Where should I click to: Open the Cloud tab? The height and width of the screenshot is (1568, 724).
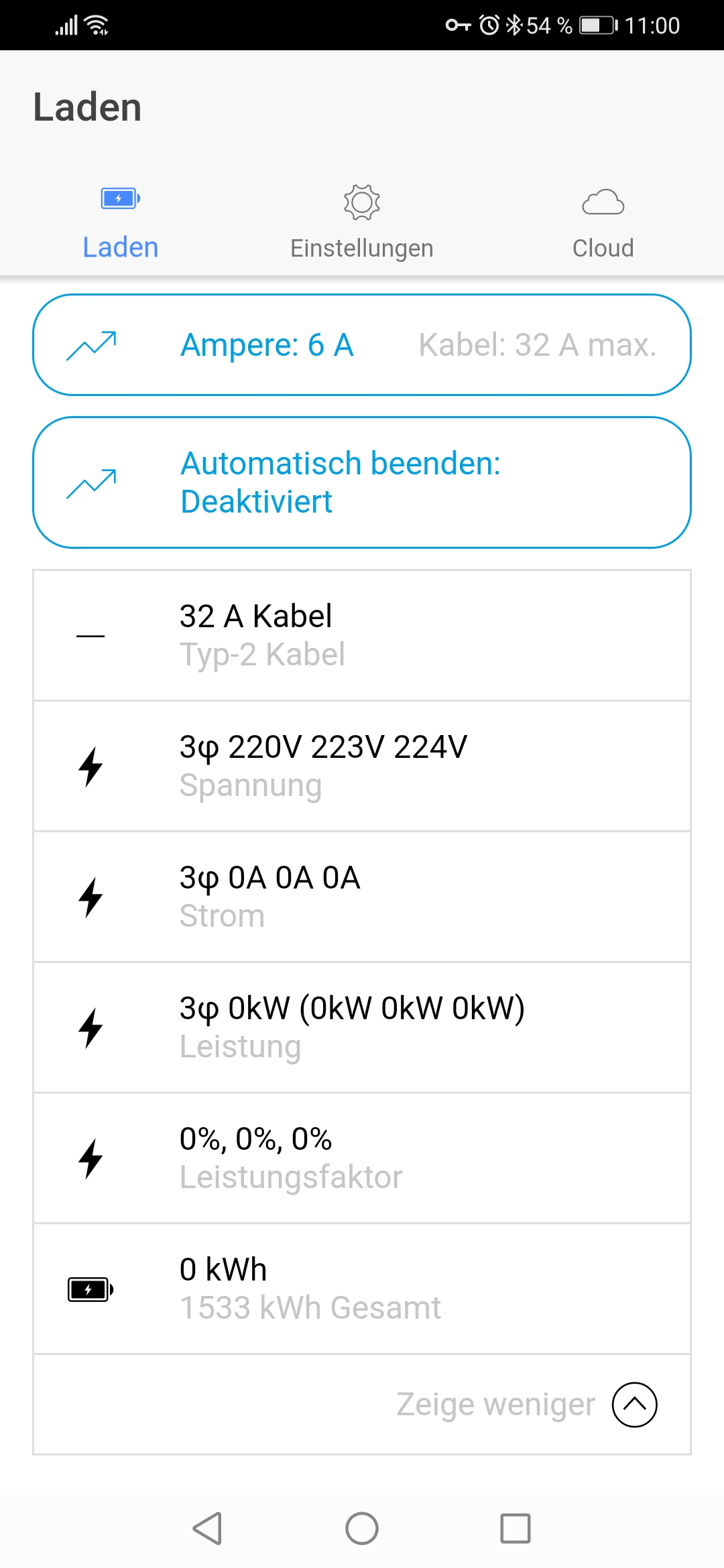(603, 222)
